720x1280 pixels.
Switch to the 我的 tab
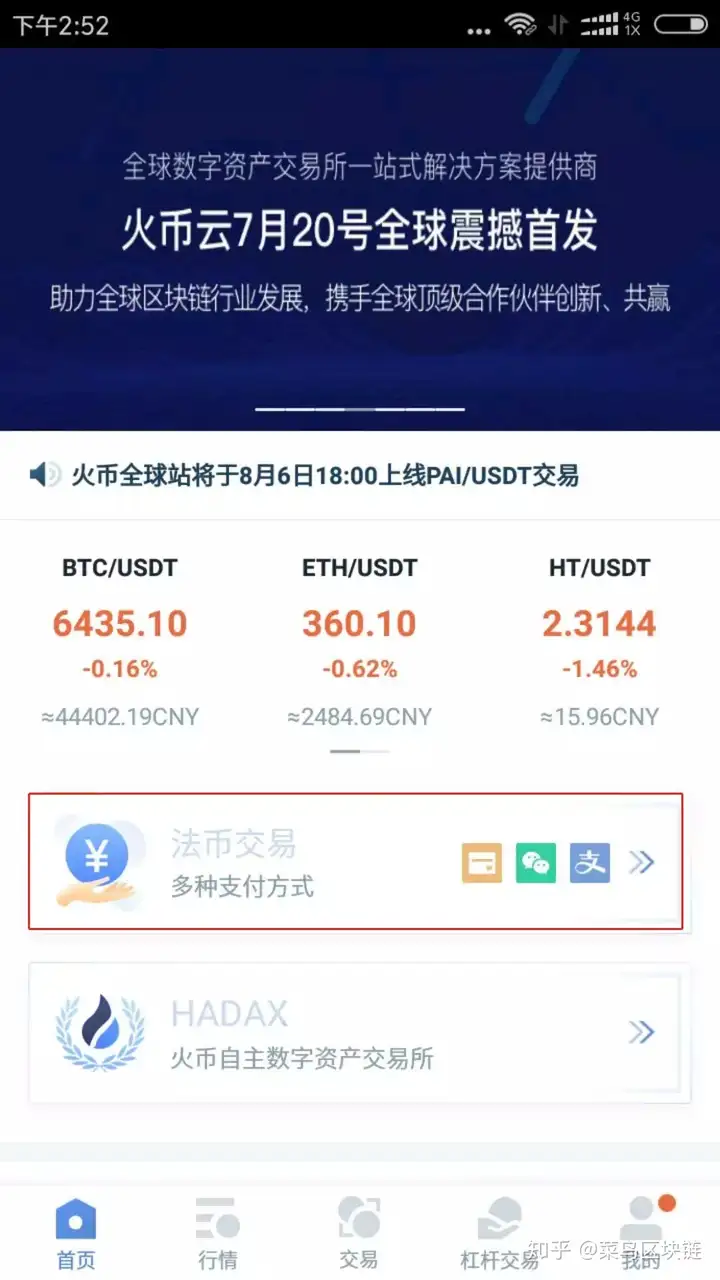641,1234
